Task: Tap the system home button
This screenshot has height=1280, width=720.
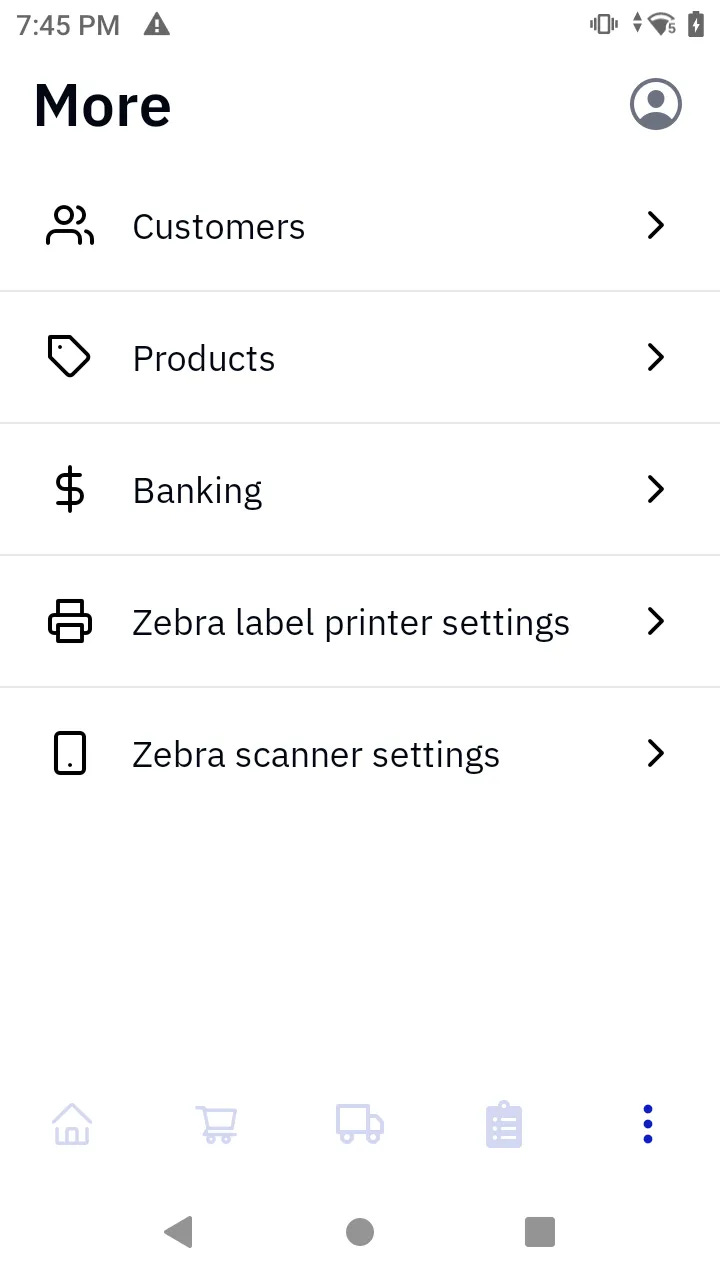Action: [x=360, y=1232]
